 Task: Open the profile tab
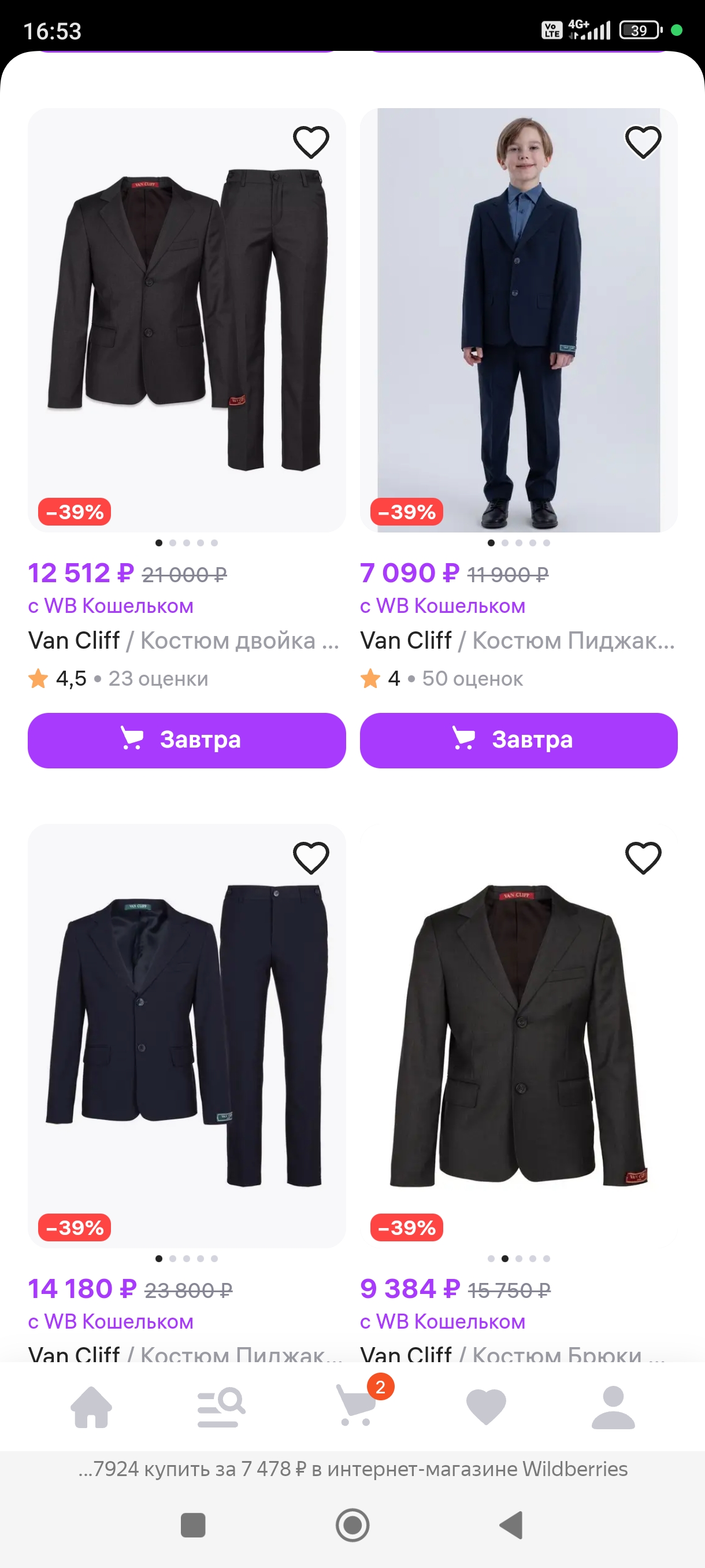(x=613, y=1407)
